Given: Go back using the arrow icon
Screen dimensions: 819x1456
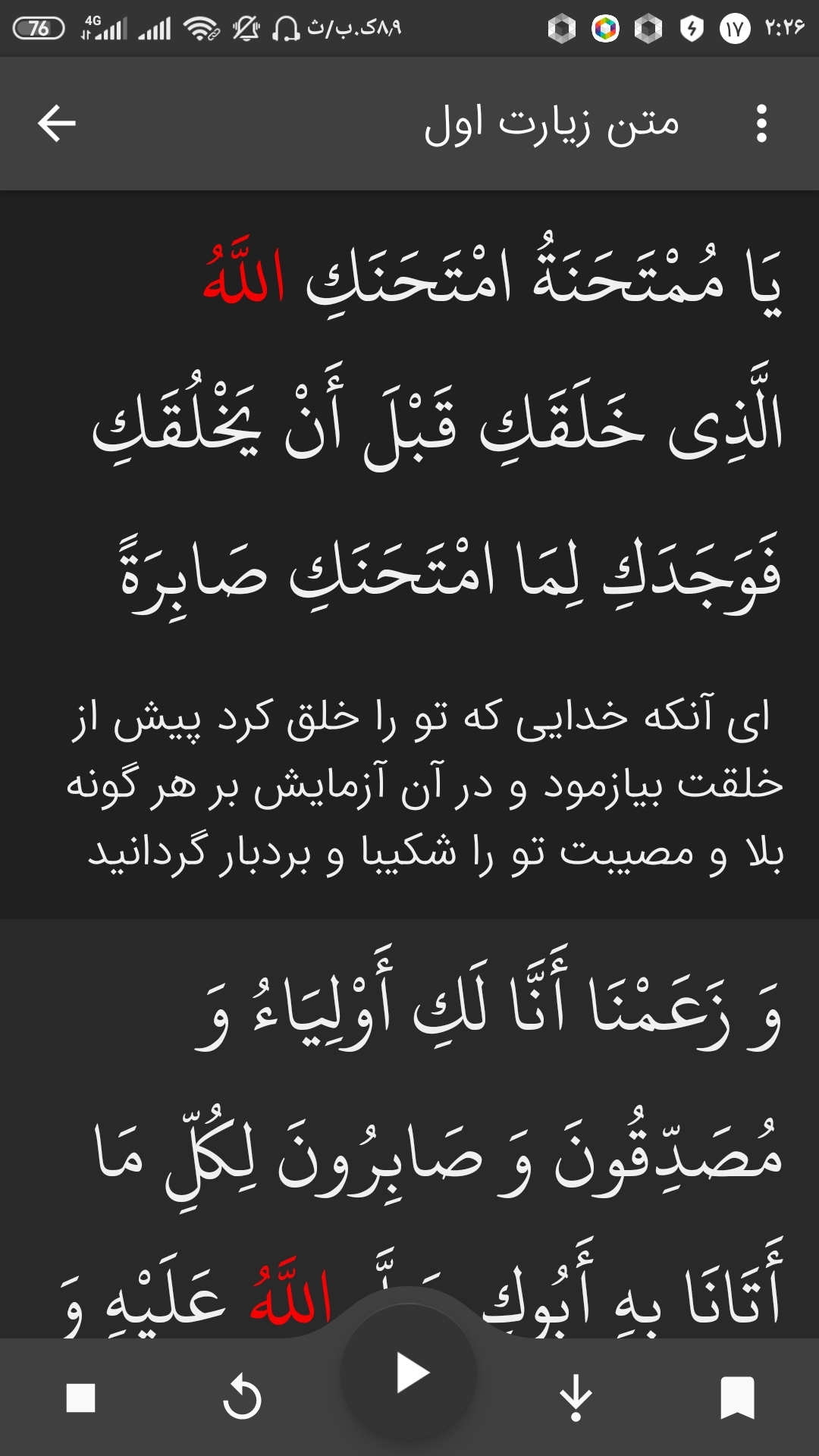Looking at the screenshot, I should pyautogui.click(x=57, y=124).
